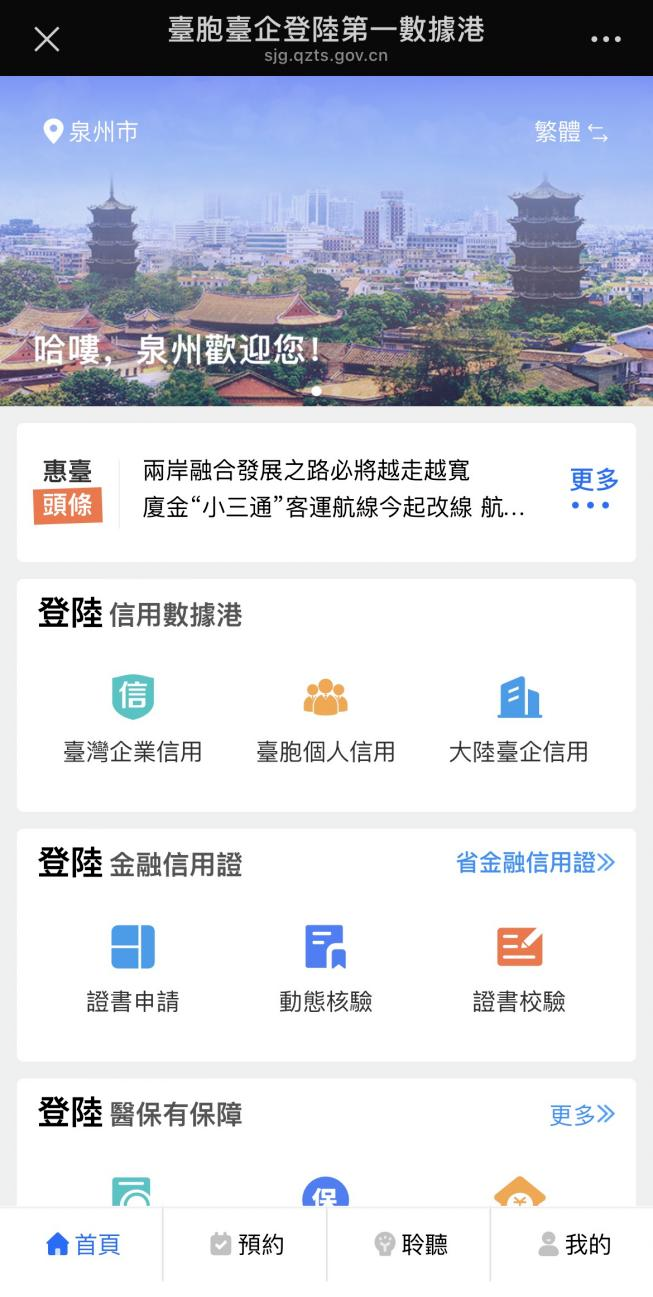Open the three-dot overflow menu
653x1297 pixels.
pyautogui.click(x=605, y=39)
